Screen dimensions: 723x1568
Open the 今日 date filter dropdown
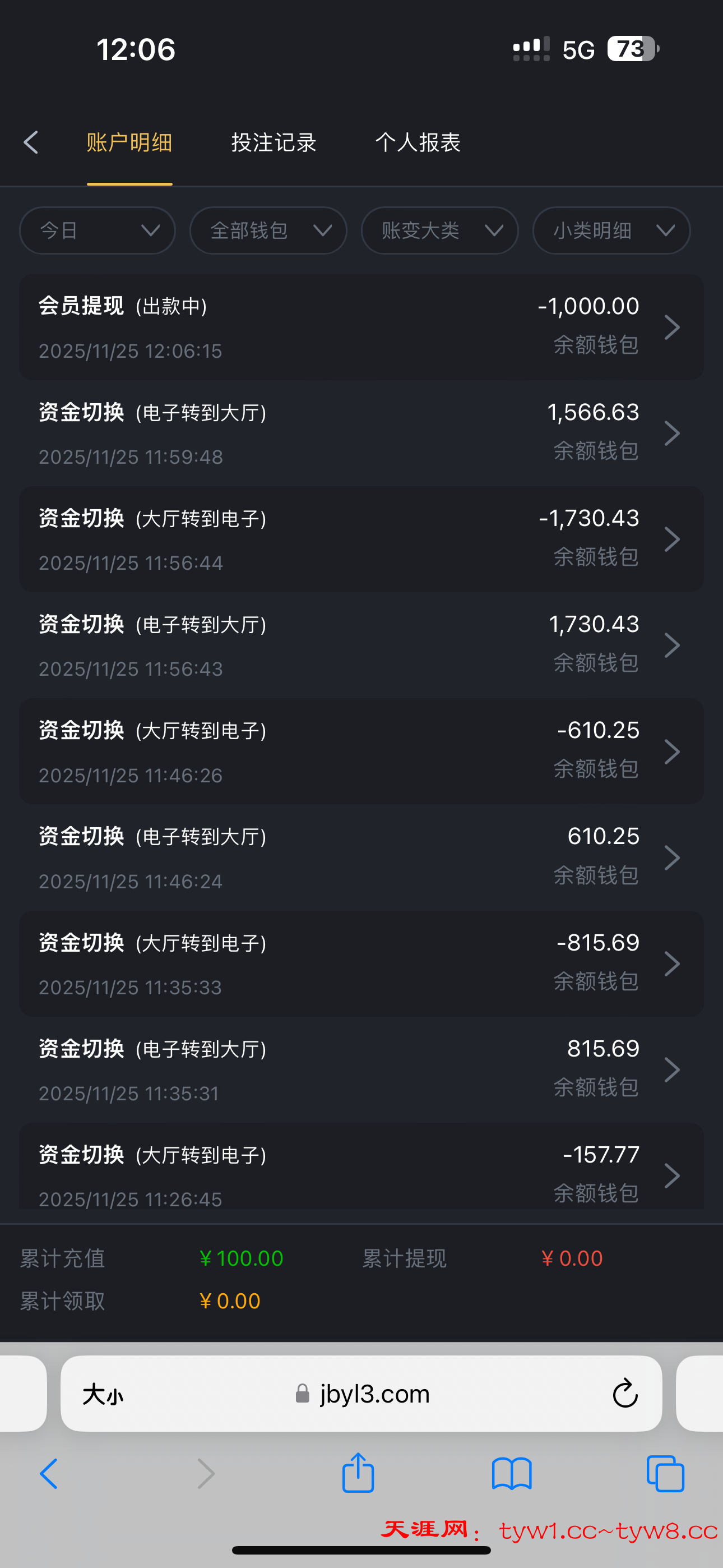pyautogui.click(x=97, y=230)
